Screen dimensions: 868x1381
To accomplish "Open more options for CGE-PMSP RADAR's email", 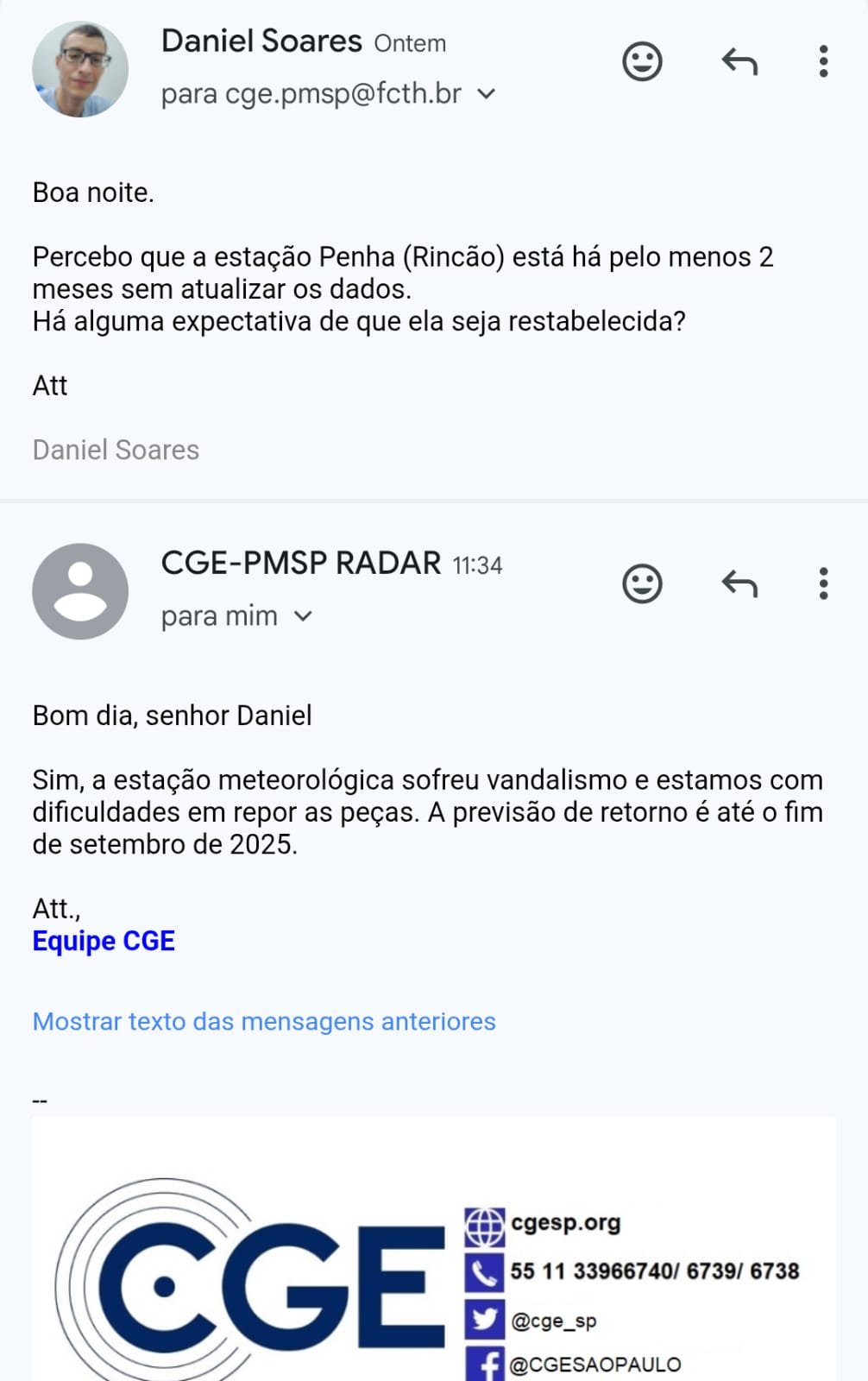I will [x=823, y=584].
